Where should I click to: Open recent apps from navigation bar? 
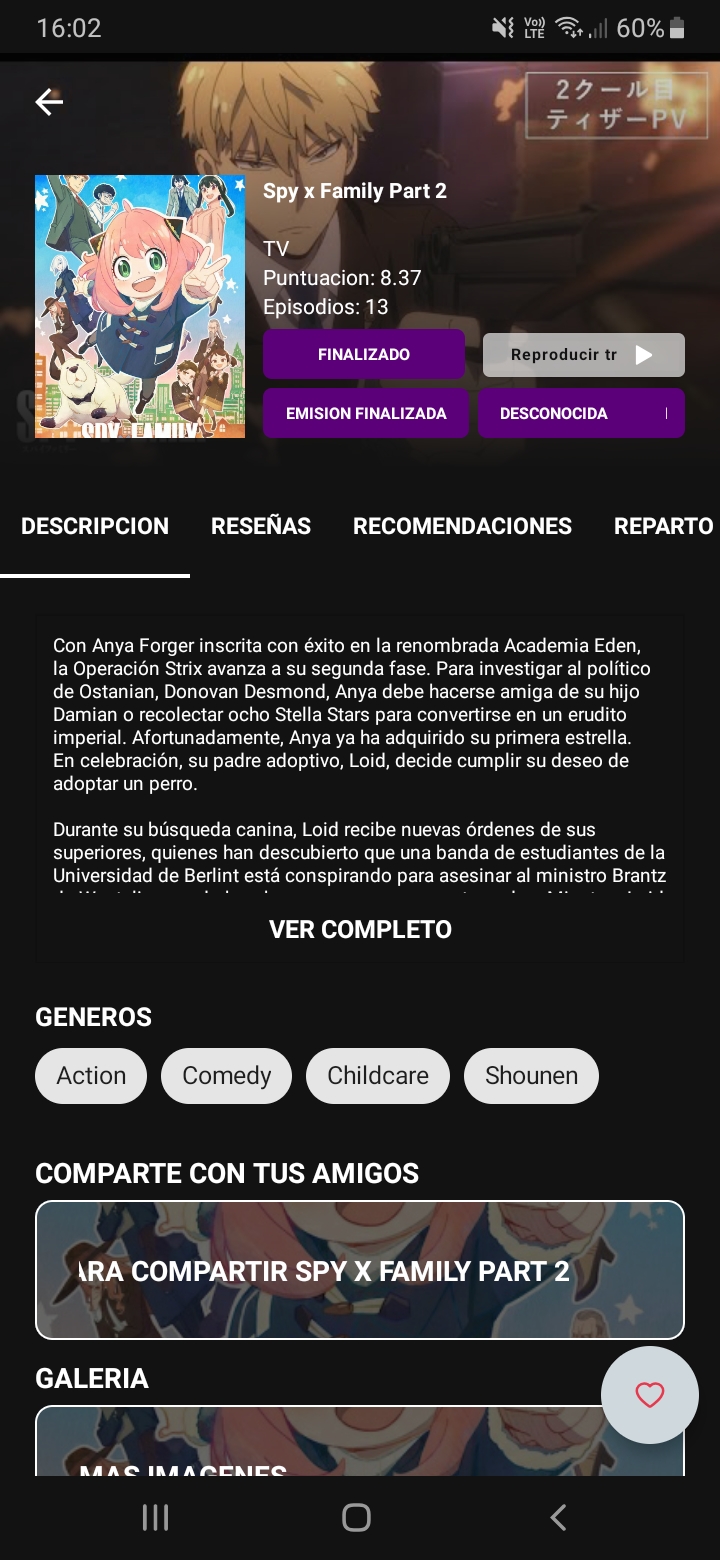[155, 1517]
